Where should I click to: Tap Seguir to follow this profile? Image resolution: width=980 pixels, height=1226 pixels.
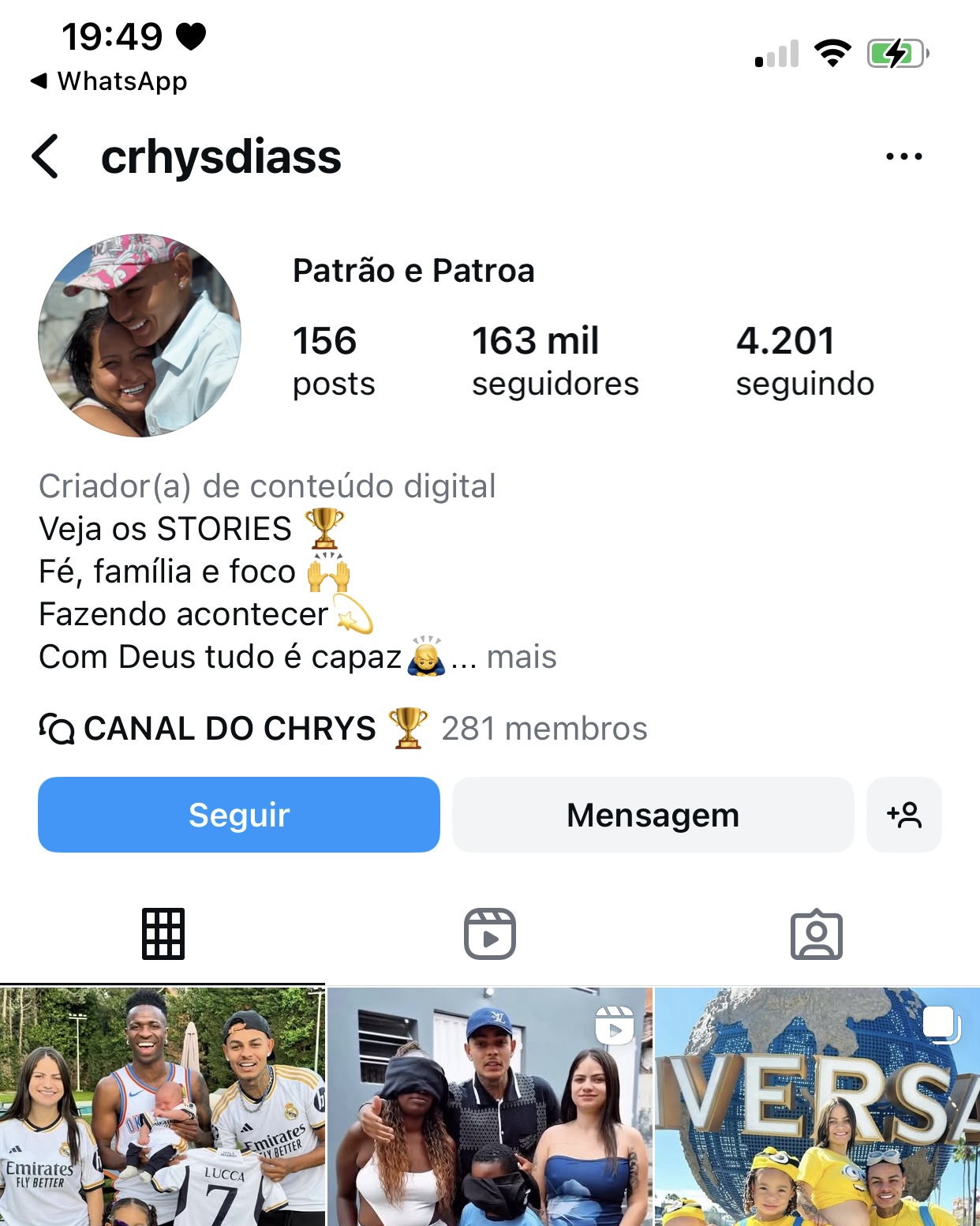239,815
